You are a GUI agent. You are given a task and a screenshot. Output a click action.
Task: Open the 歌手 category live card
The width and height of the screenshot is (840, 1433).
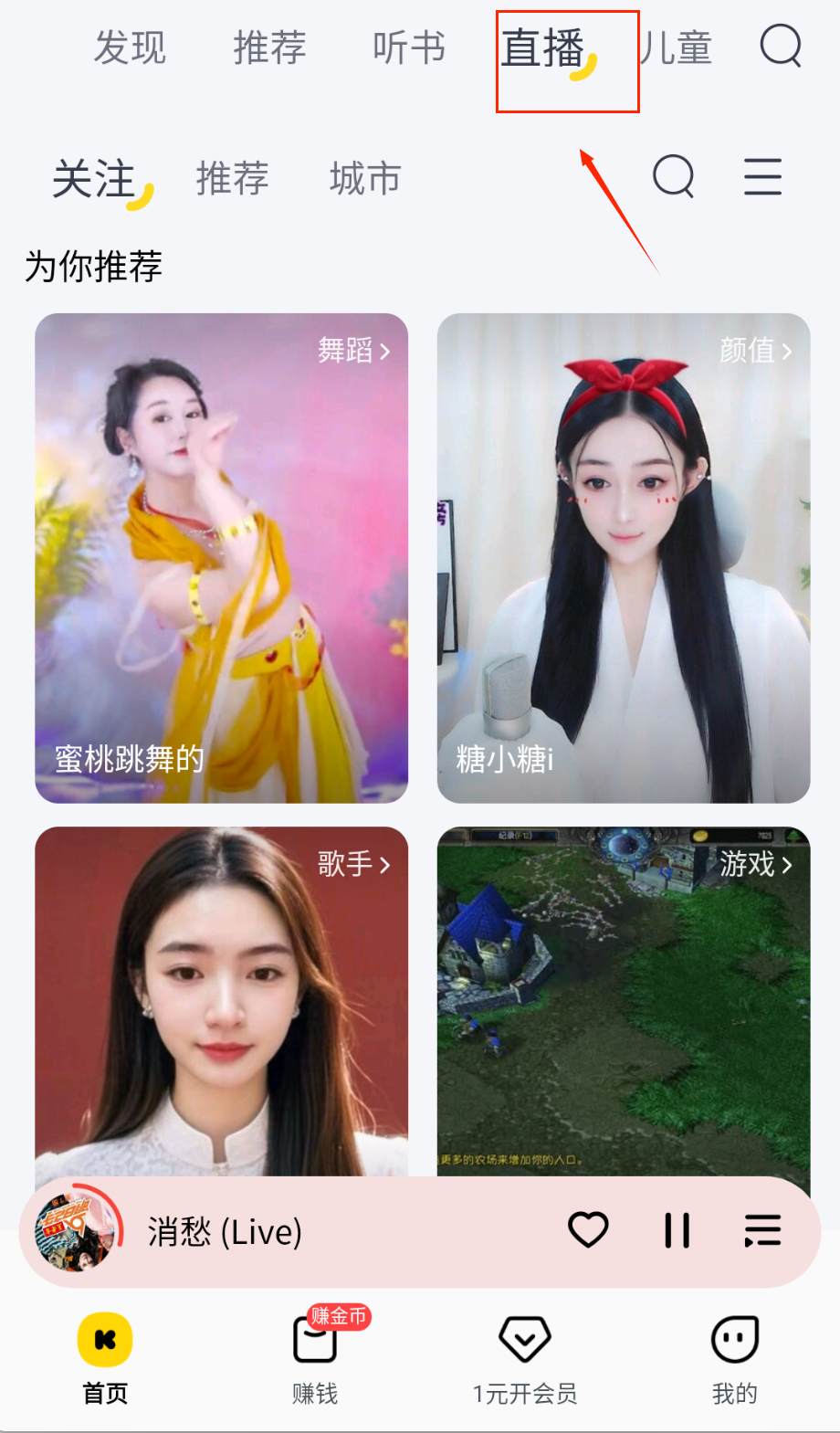[221, 1000]
